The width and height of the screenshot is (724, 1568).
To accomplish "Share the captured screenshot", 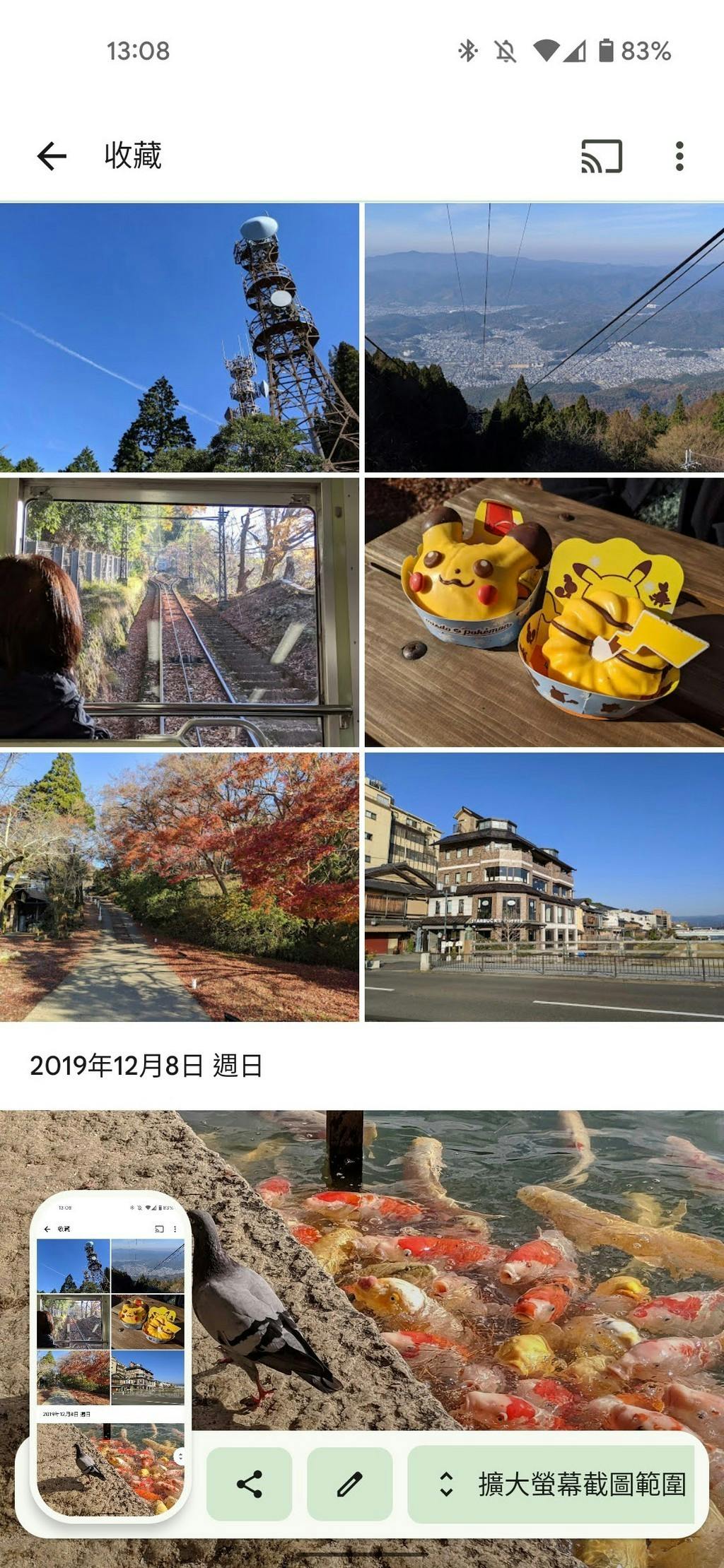I will coord(249,1484).
